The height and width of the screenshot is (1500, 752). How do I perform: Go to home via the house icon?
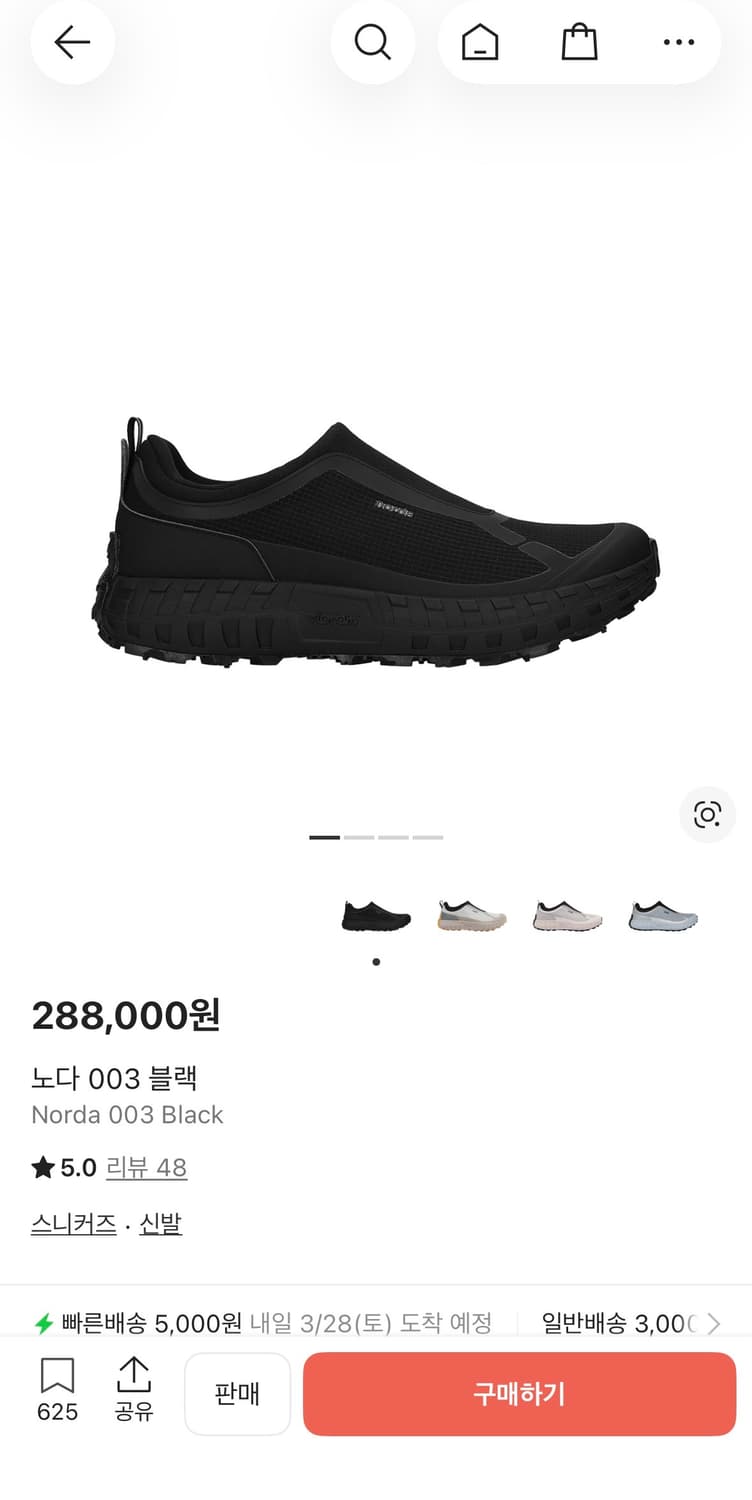(478, 42)
